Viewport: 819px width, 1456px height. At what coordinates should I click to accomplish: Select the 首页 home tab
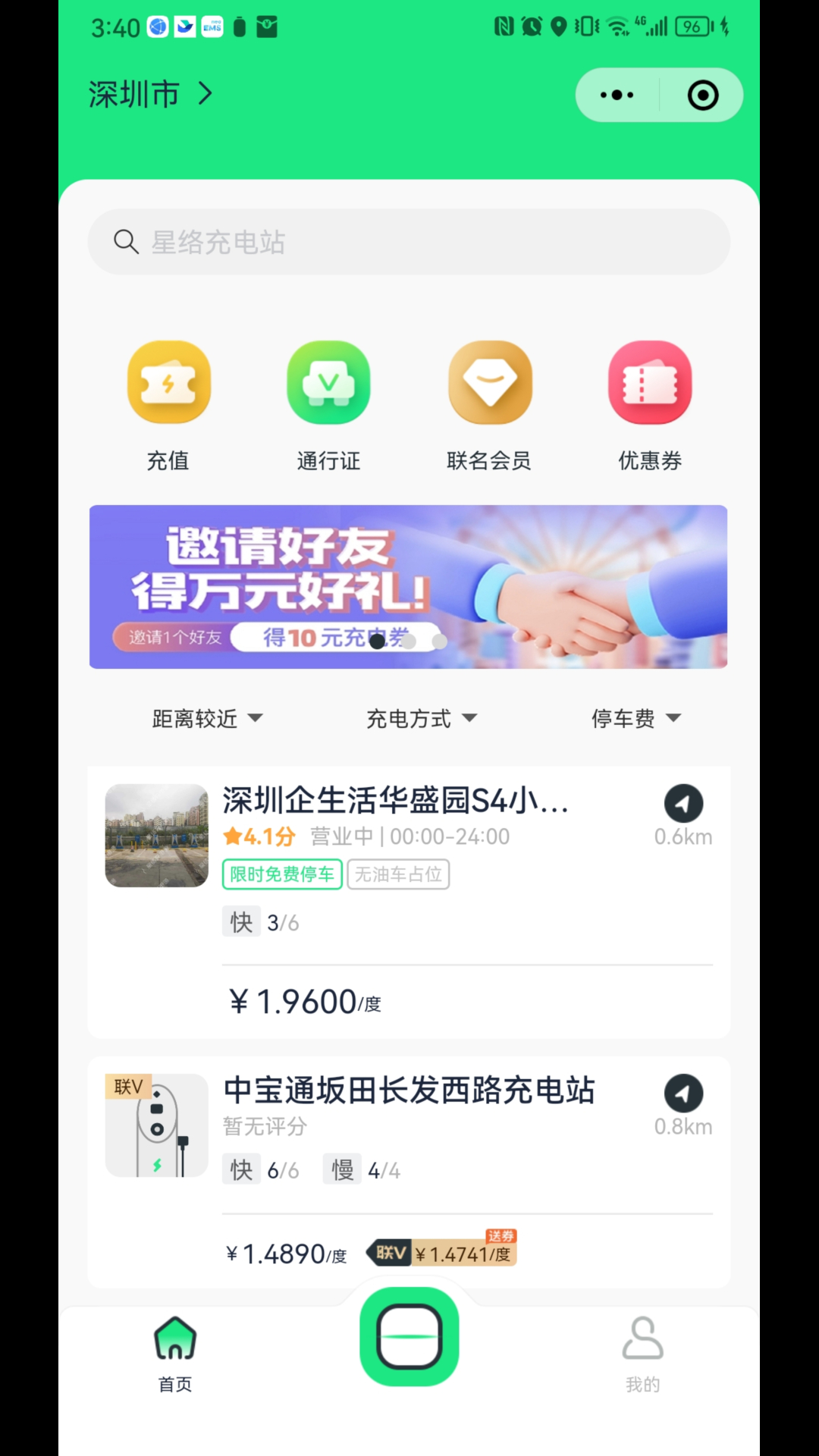175,1357
